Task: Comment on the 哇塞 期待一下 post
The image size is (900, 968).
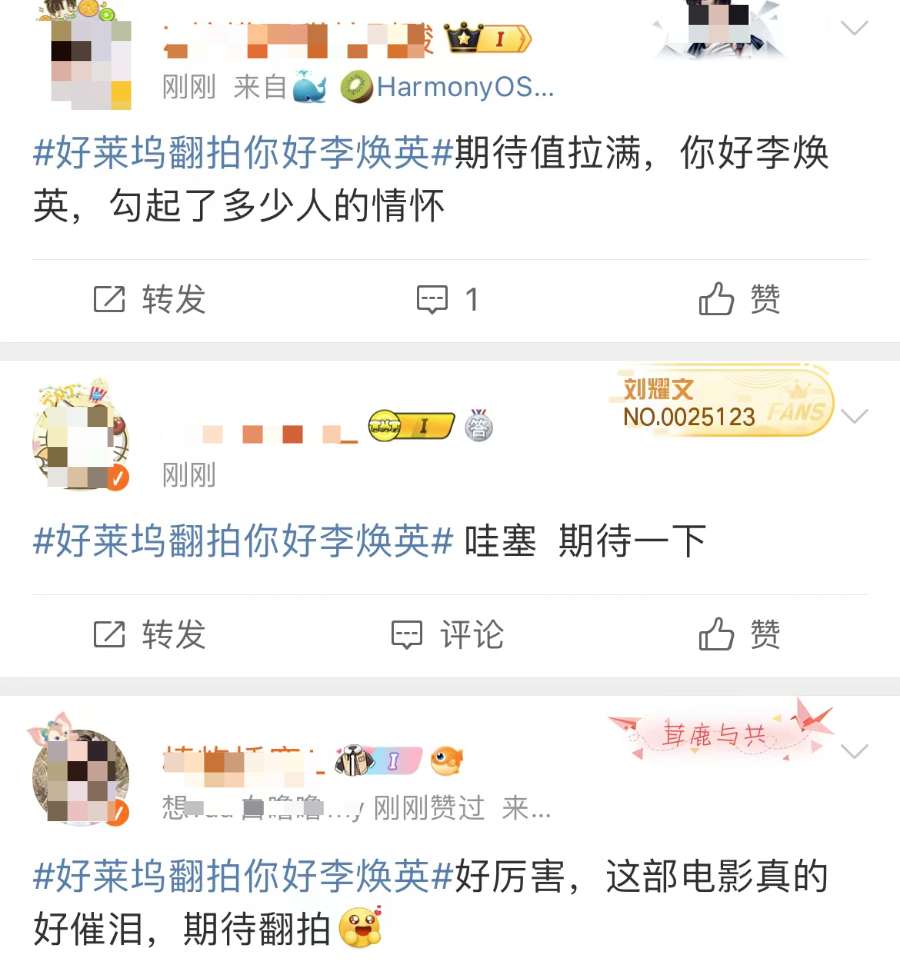Action: coord(447,634)
